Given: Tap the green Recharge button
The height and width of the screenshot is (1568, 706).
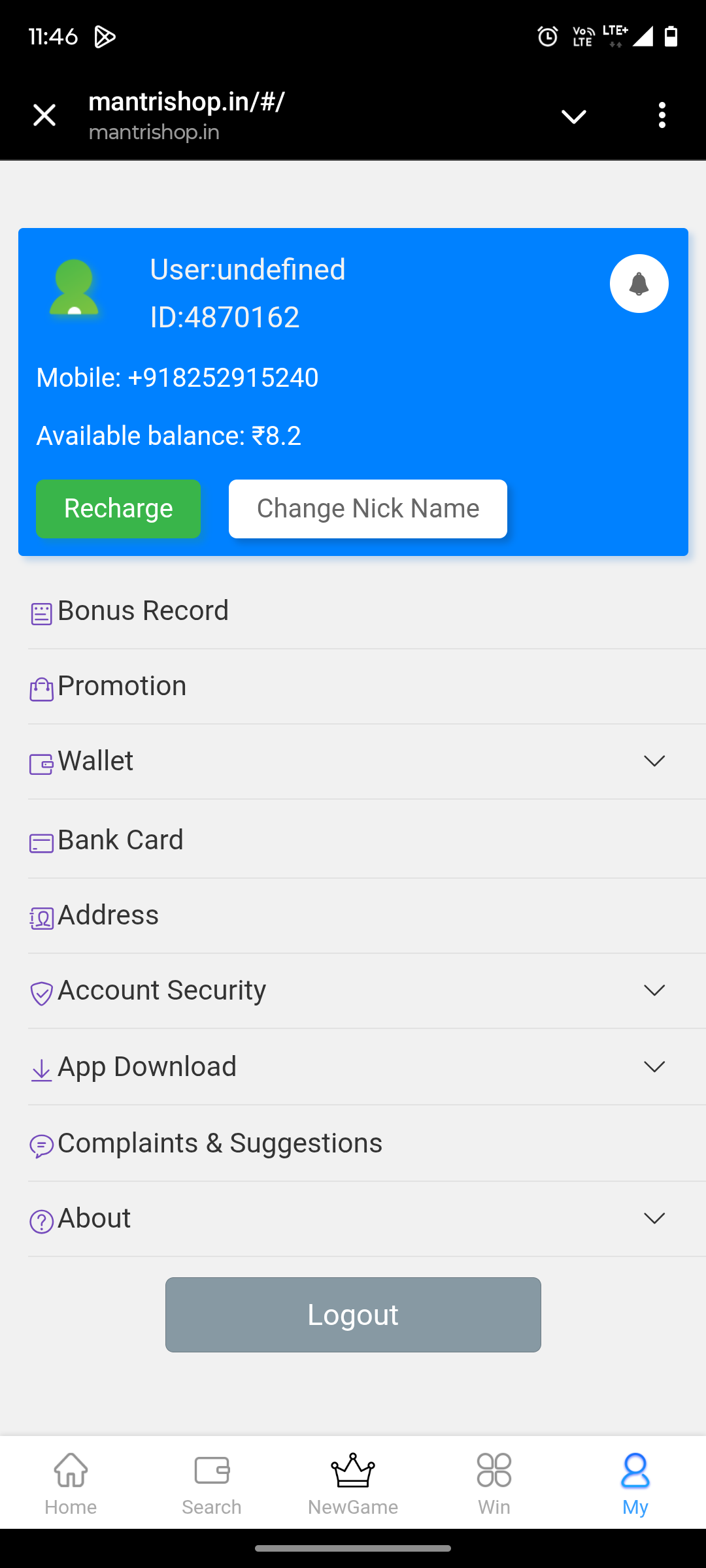Looking at the screenshot, I should coord(118,508).
